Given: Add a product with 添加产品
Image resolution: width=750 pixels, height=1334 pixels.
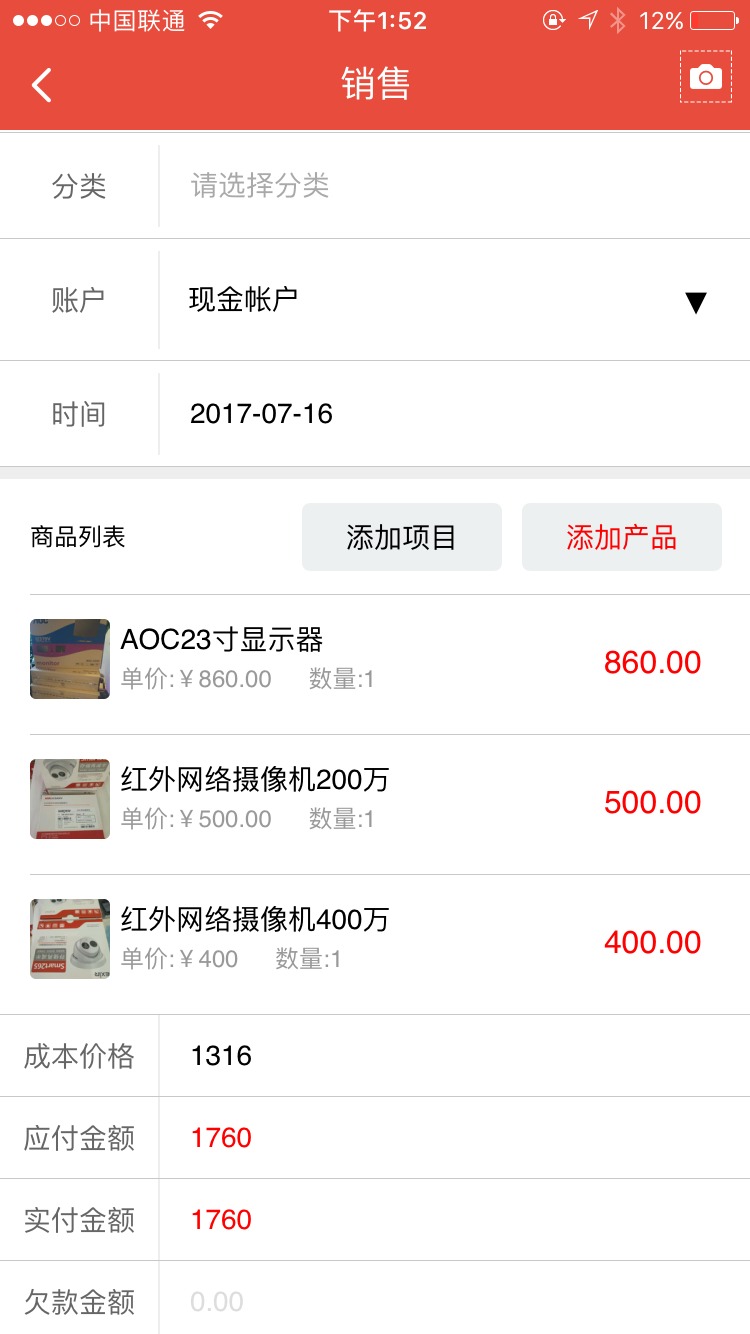Looking at the screenshot, I should (x=621, y=538).
